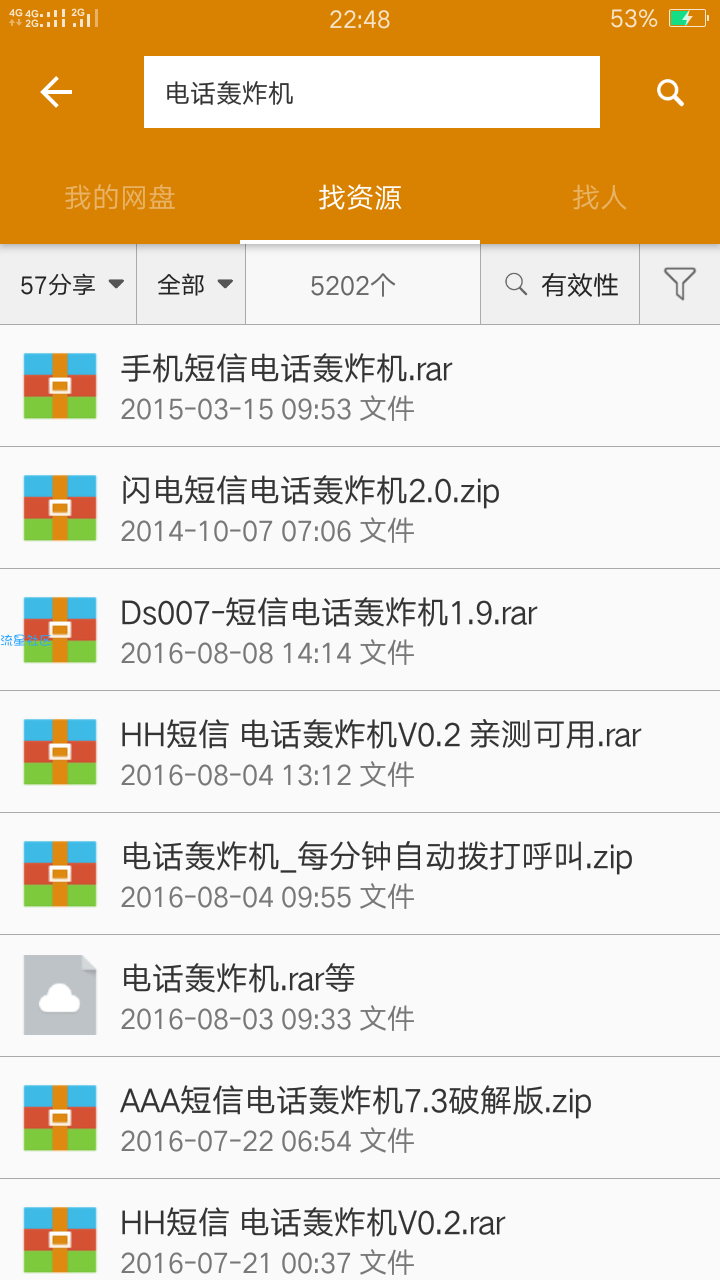Open Ds007-短信电话轰炸机1.9.rar result
This screenshot has height=1280, width=720.
click(x=360, y=630)
